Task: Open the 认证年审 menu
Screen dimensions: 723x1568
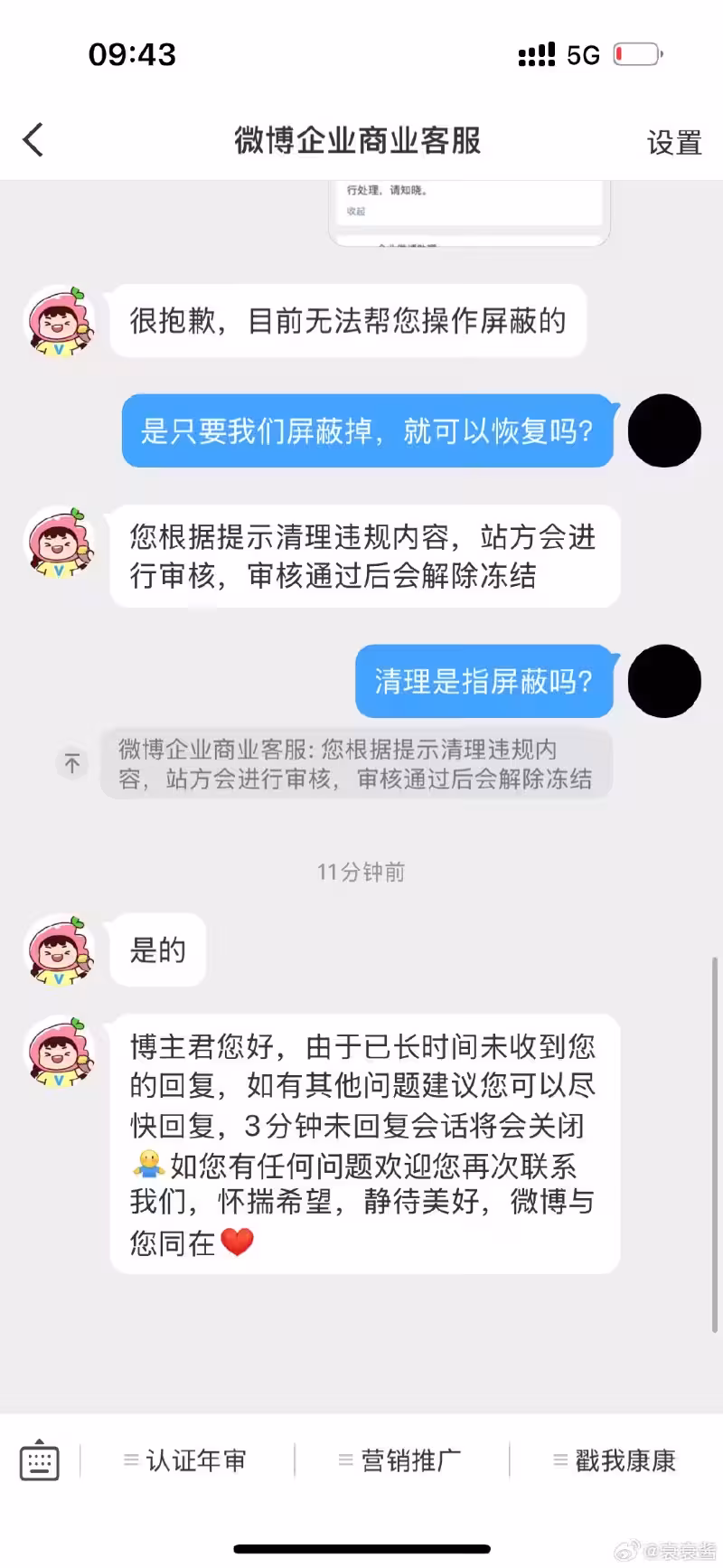Action: (x=186, y=1460)
